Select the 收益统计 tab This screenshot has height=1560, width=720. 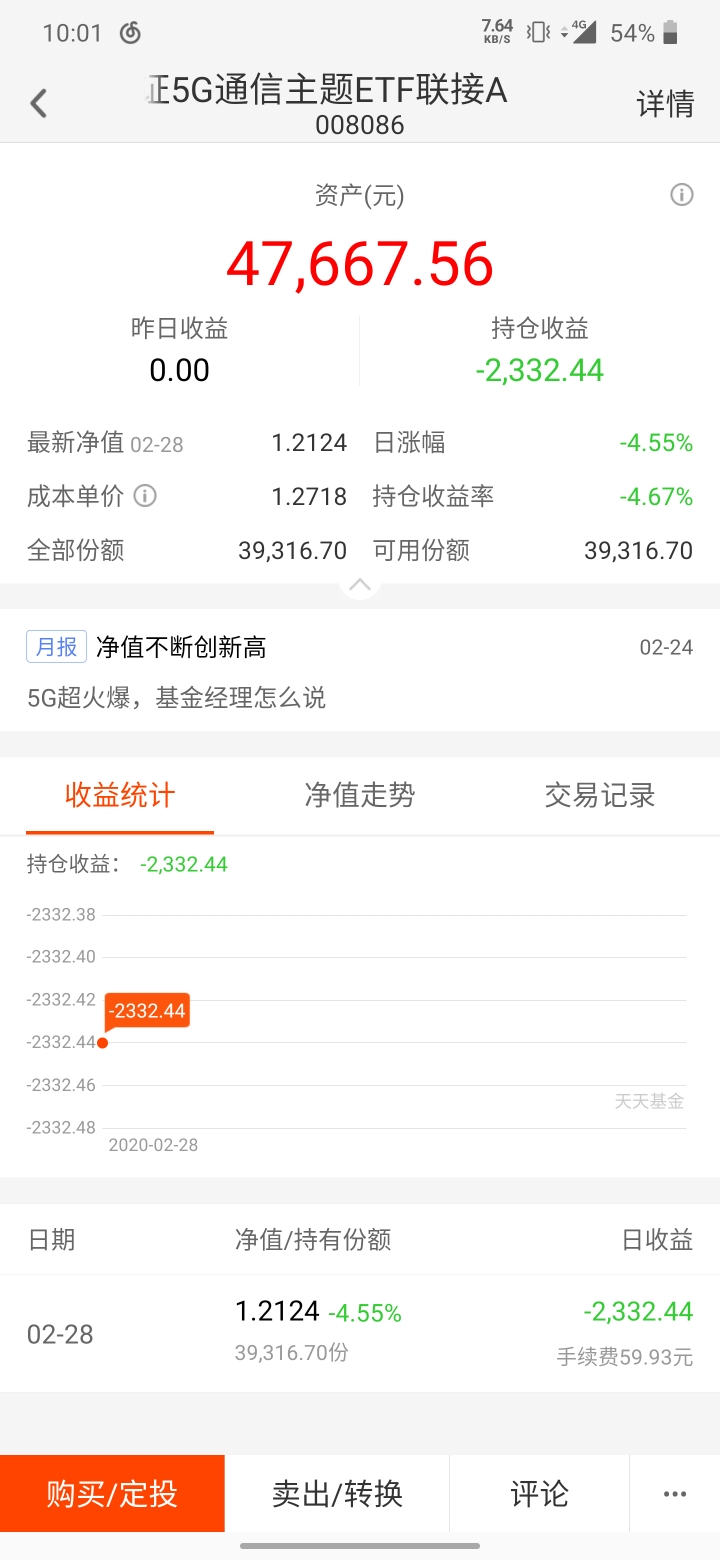tap(120, 795)
